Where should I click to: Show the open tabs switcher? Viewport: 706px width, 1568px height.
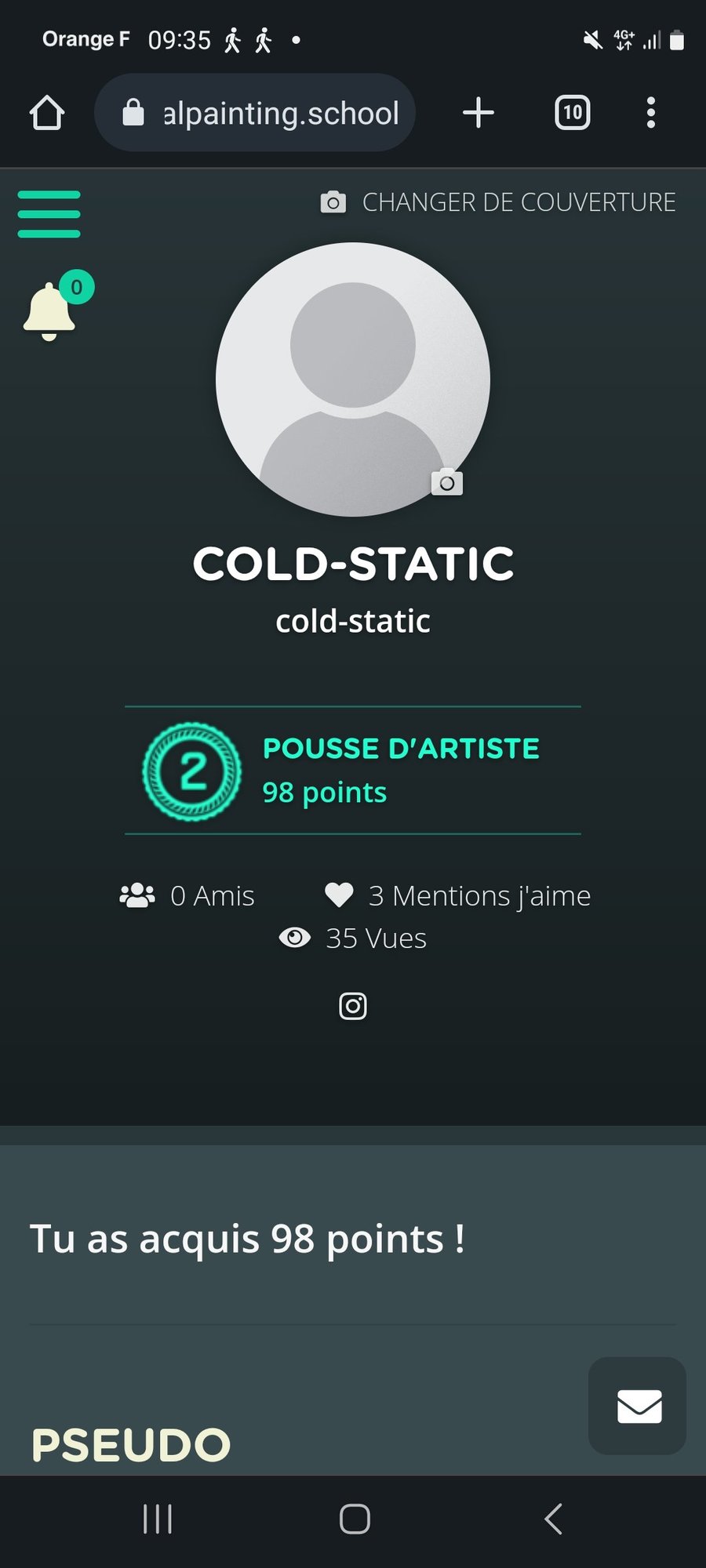573,113
